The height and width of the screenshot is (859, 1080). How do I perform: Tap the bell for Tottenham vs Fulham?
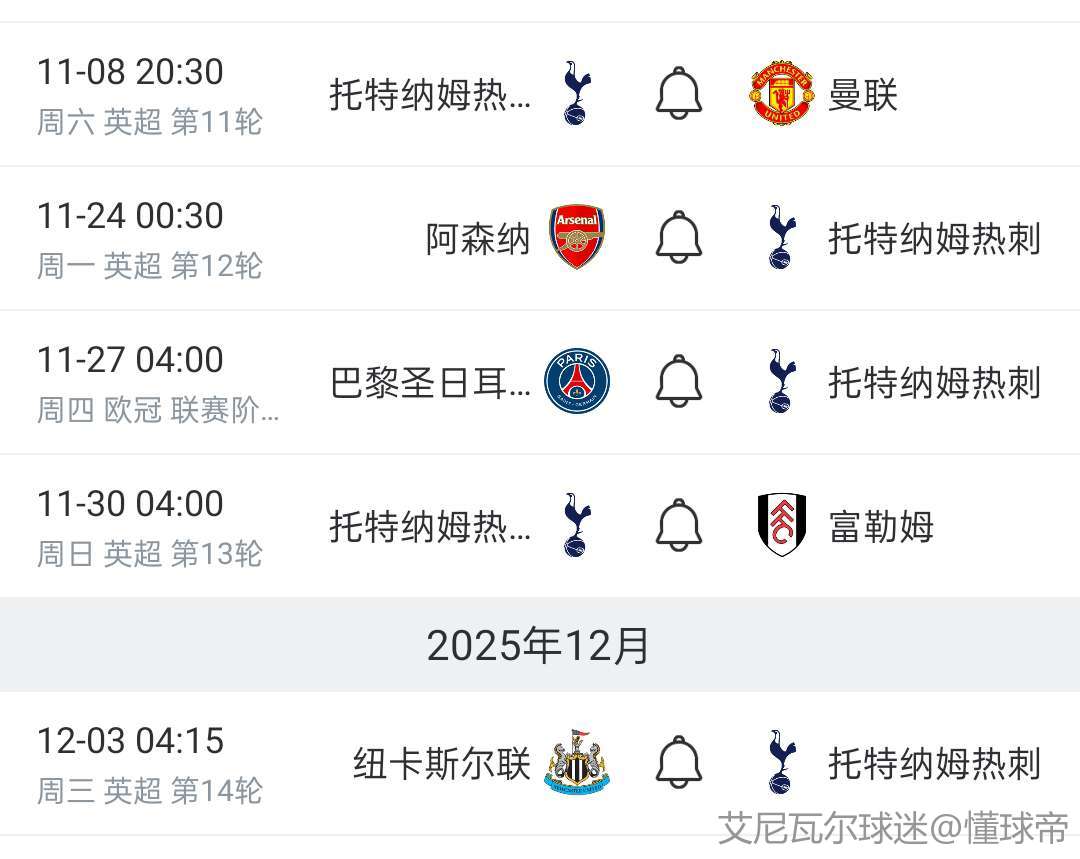(x=679, y=526)
